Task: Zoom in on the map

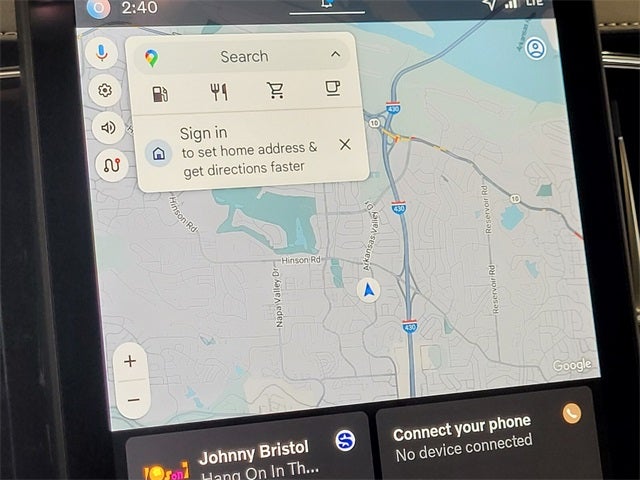Action: point(130,362)
